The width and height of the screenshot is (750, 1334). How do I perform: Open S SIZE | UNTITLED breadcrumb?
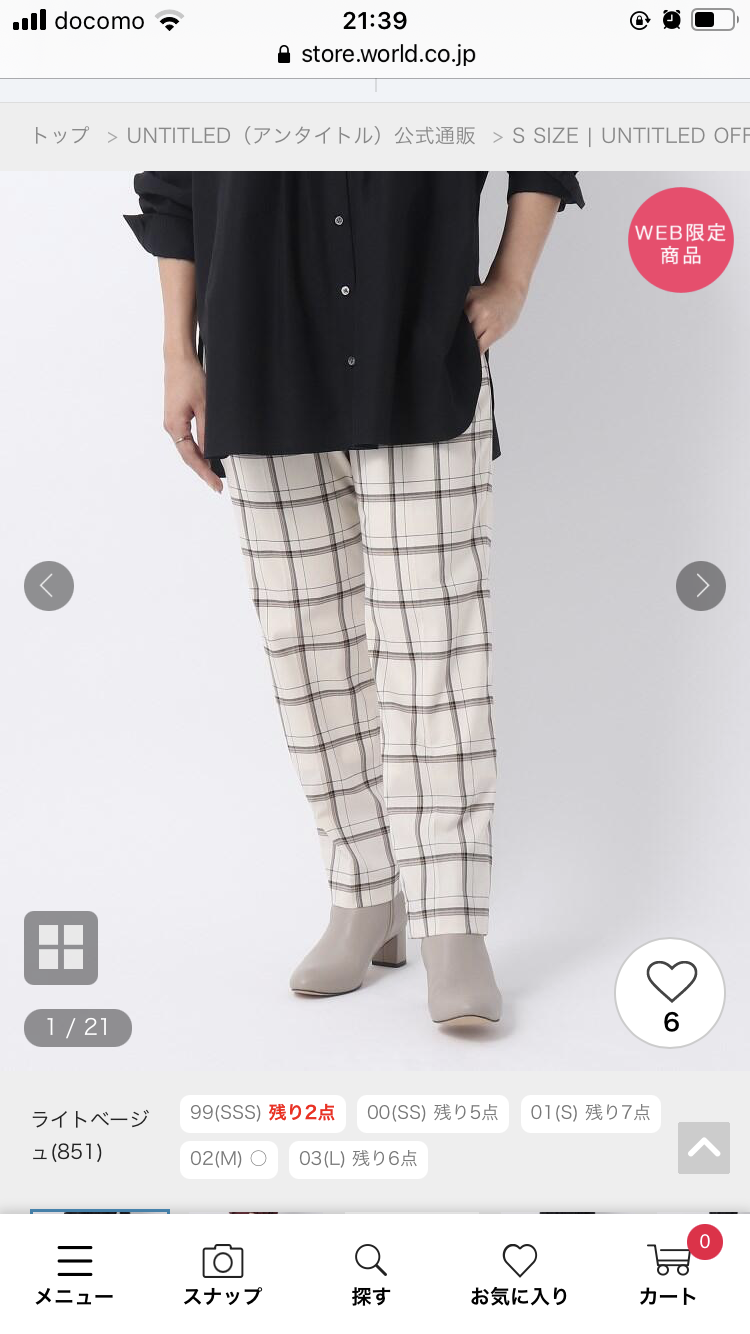coord(631,136)
